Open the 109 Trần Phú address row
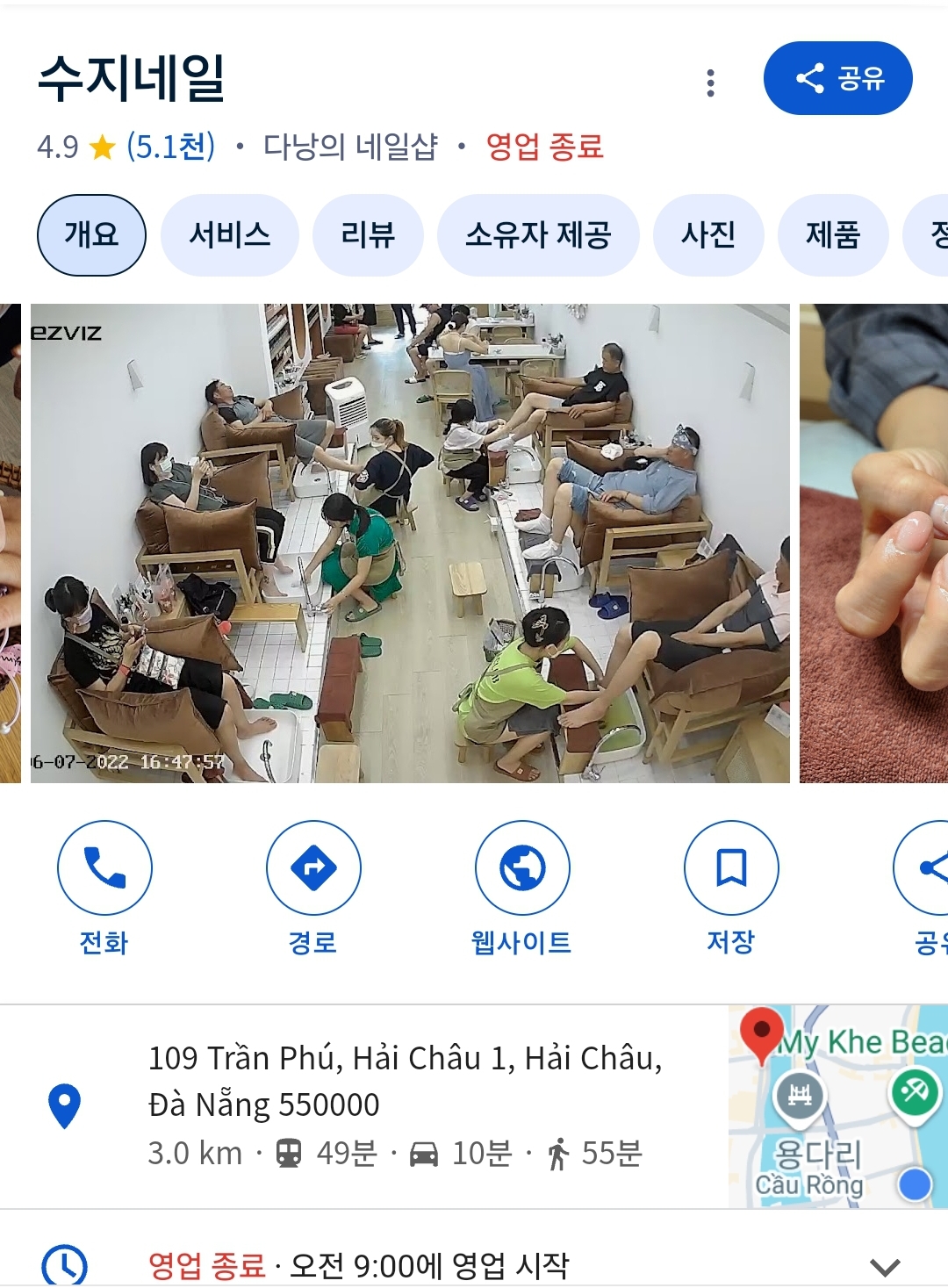This screenshot has width=948, height=1288. point(404,1105)
